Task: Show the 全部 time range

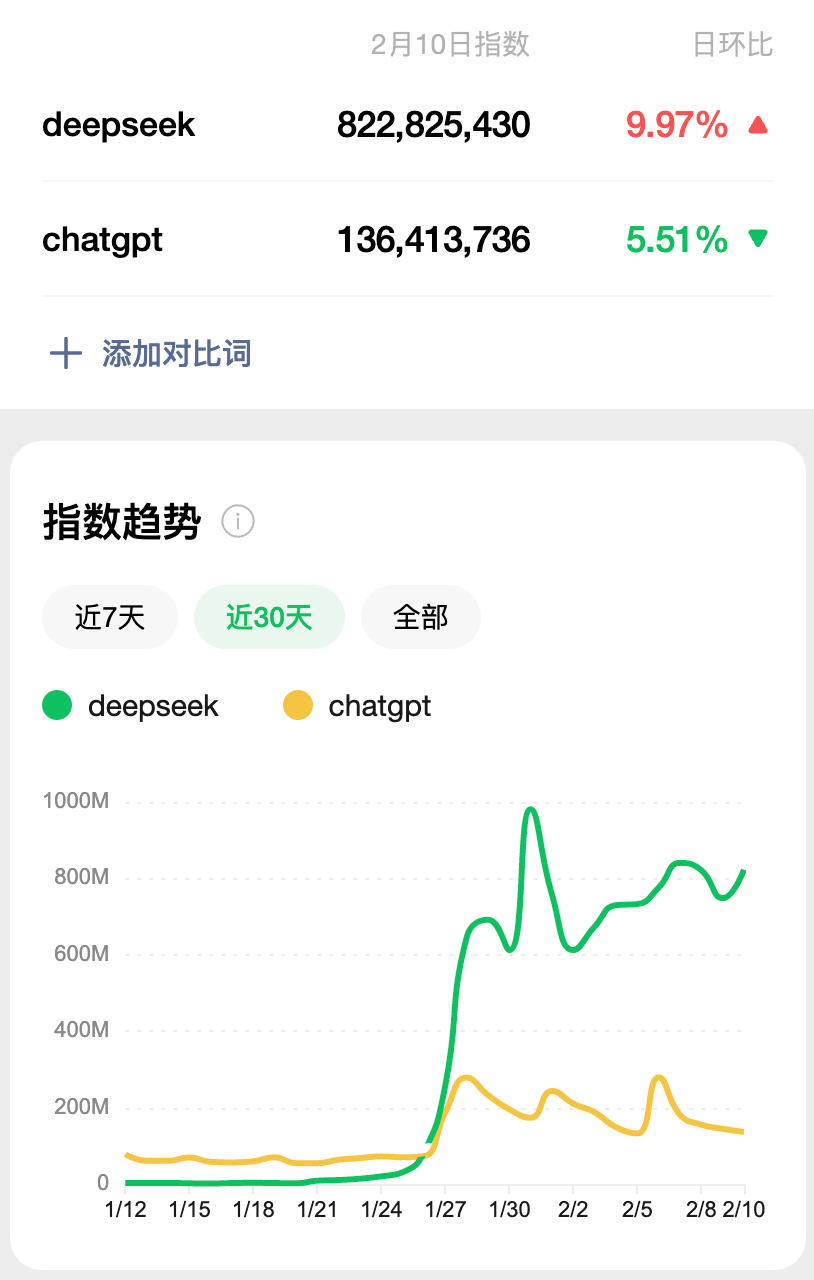Action: 420,617
